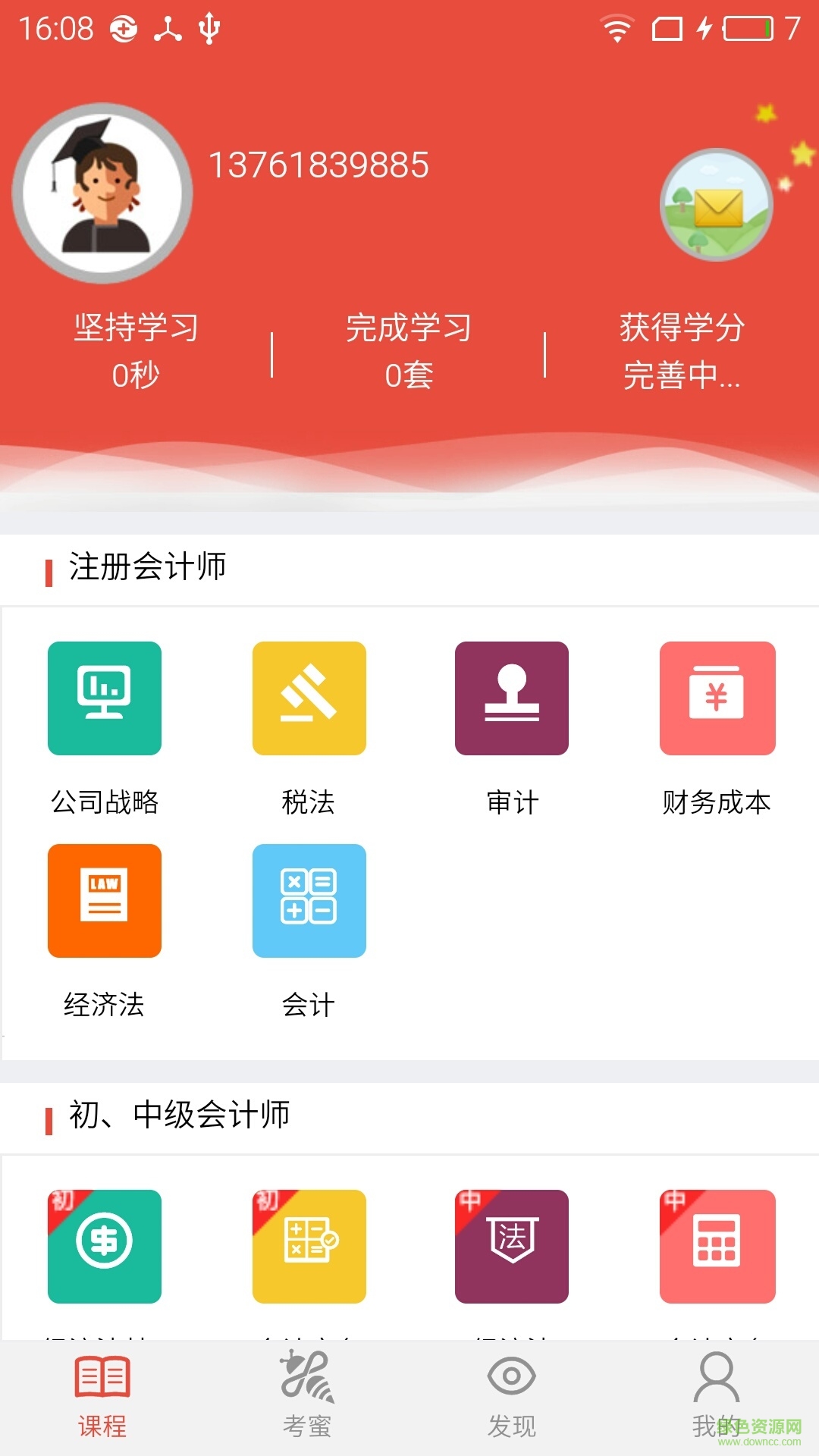Tap the 获得学分 完善中 stat

point(681,349)
